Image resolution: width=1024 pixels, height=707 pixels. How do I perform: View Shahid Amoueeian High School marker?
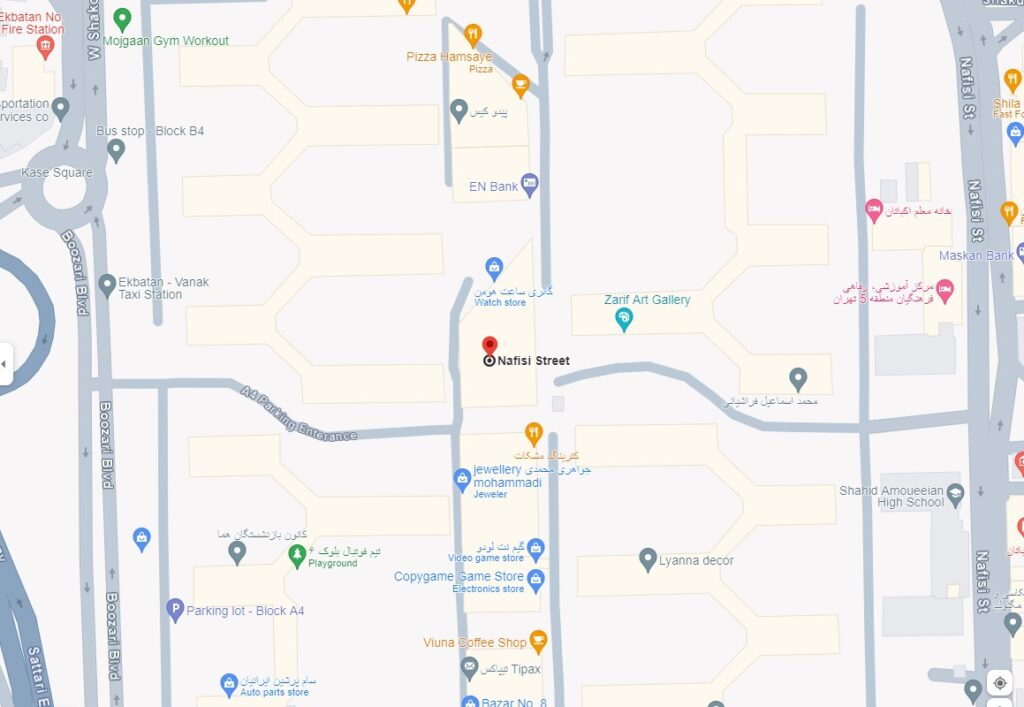click(x=956, y=493)
